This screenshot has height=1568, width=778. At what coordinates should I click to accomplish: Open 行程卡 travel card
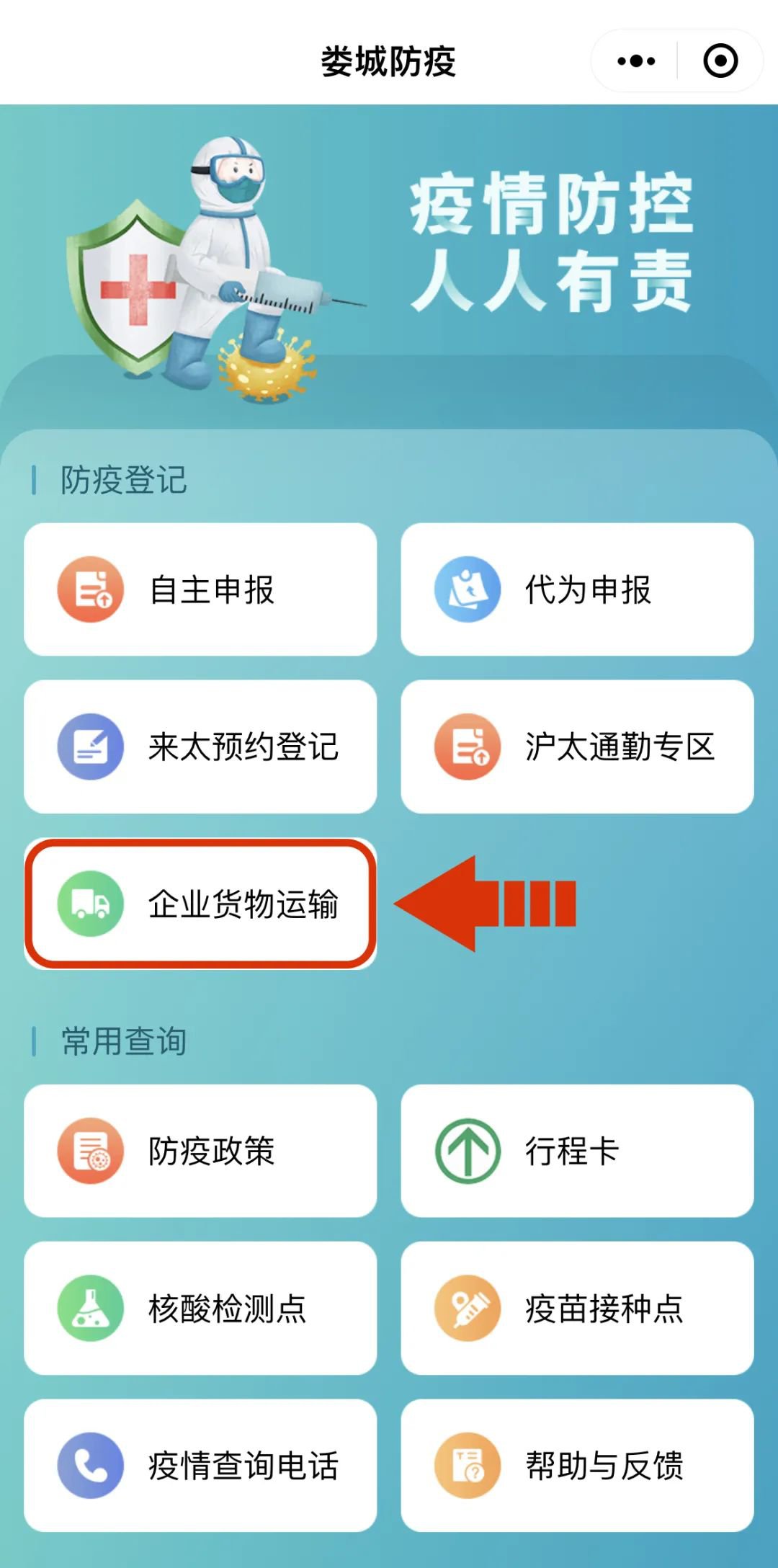coord(577,1151)
